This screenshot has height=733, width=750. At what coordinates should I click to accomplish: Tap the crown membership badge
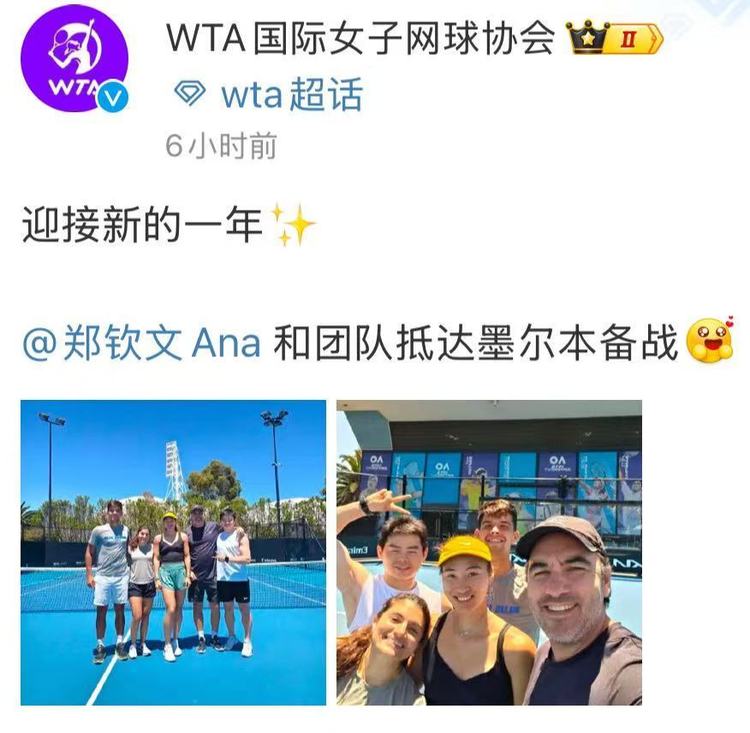pos(613,38)
